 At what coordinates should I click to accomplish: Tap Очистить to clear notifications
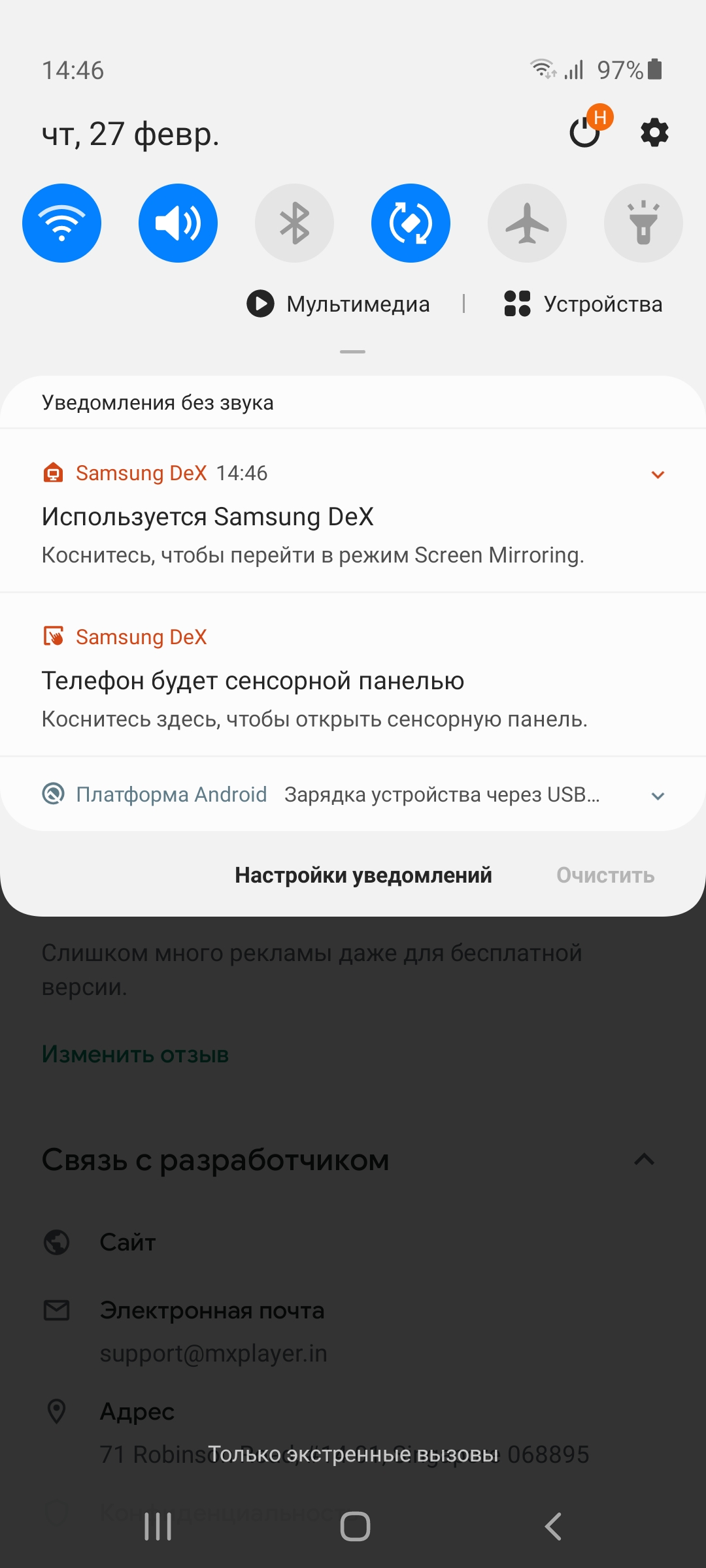605,875
